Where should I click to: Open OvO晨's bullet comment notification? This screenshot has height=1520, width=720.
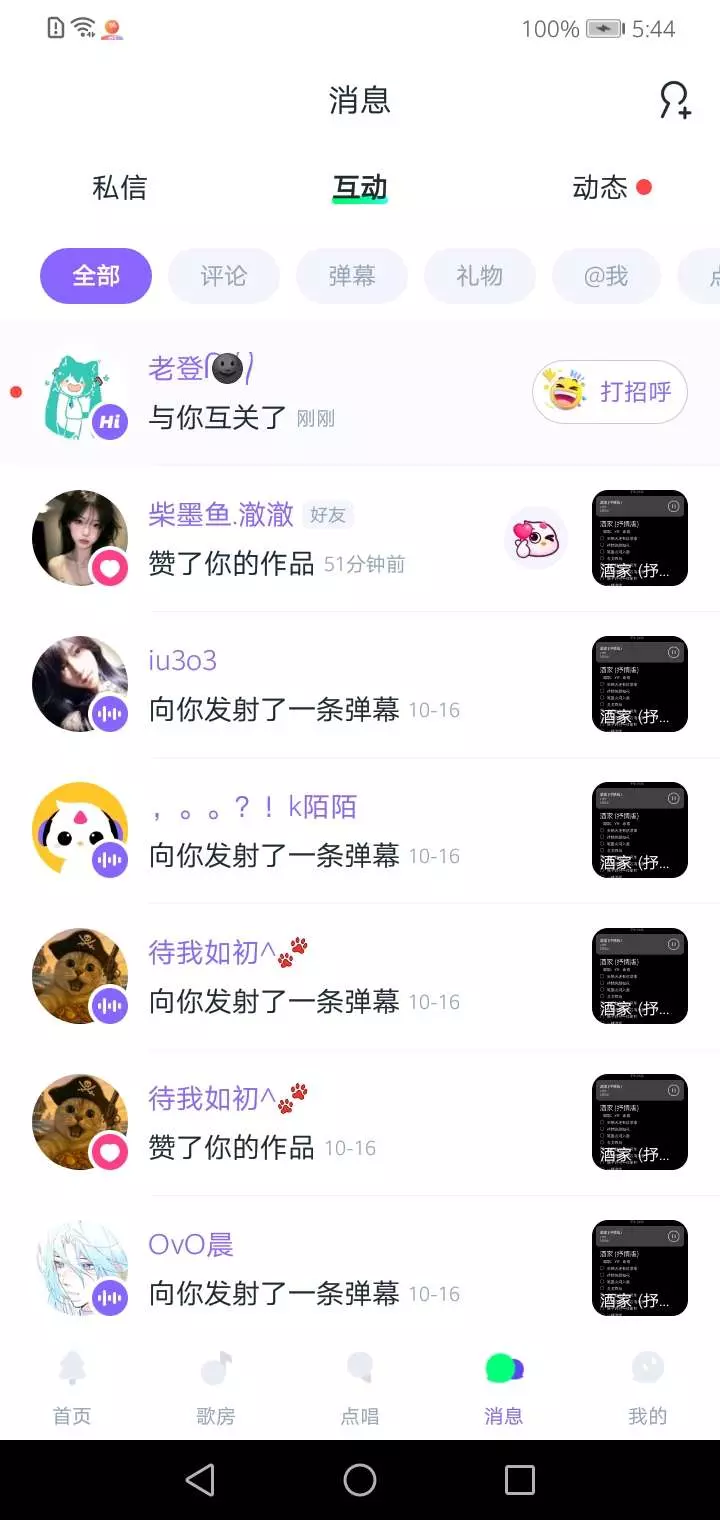point(300,1270)
